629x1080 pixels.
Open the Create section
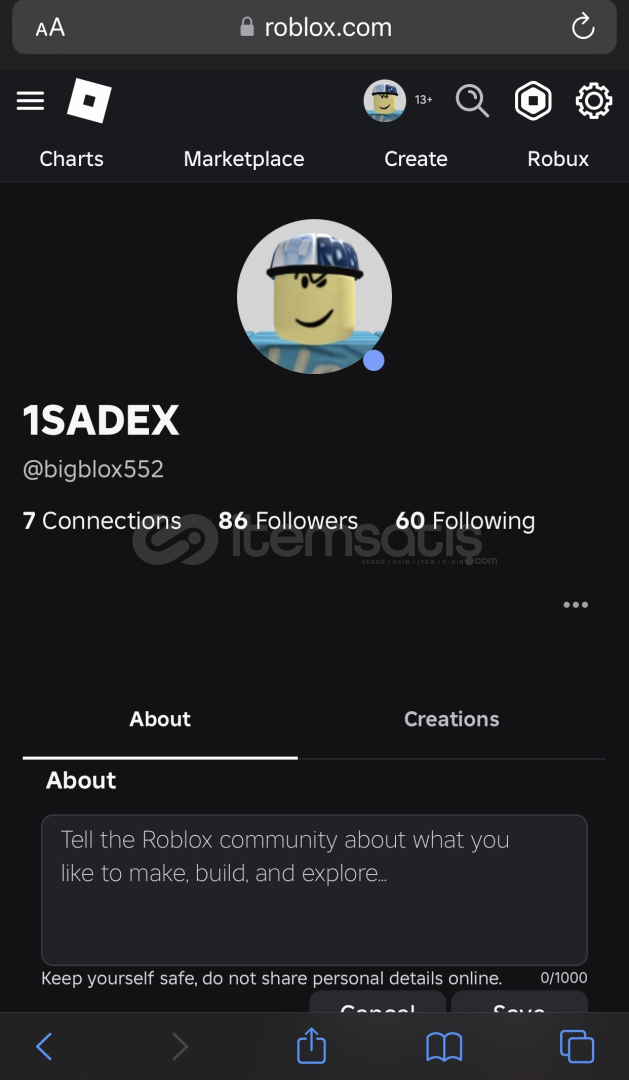pyautogui.click(x=416, y=159)
